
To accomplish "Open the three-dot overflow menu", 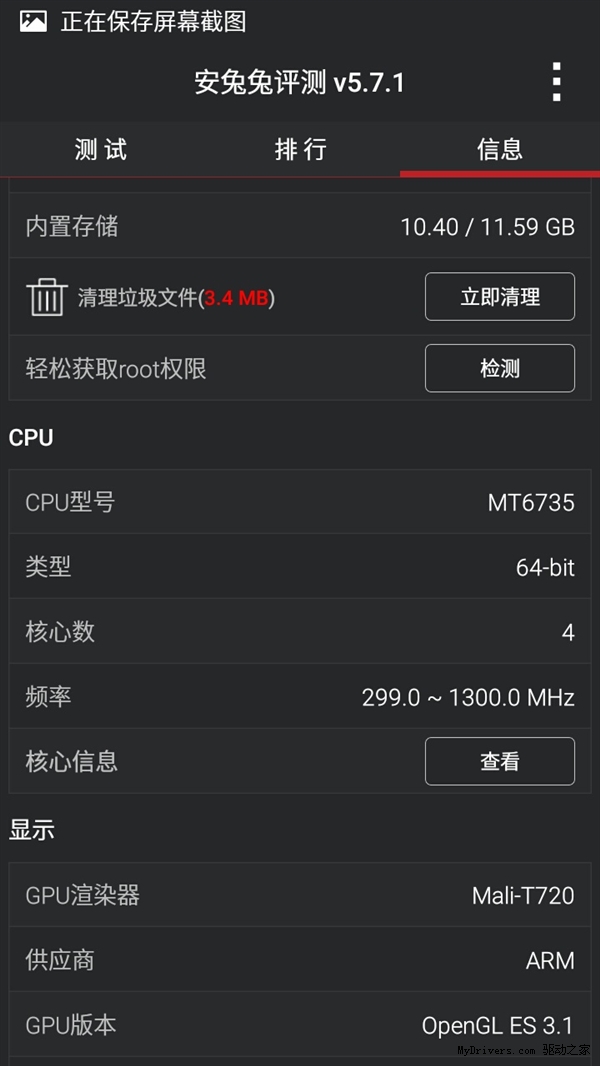I will point(557,82).
